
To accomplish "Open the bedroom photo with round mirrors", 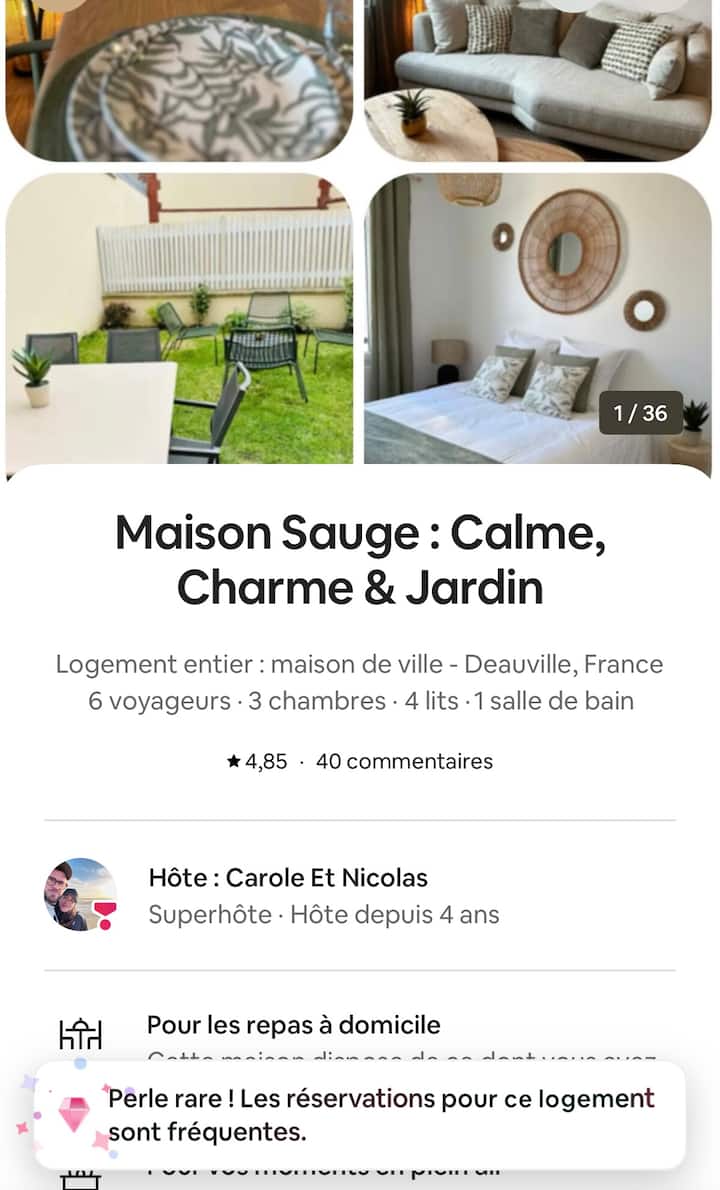I will coord(538,318).
